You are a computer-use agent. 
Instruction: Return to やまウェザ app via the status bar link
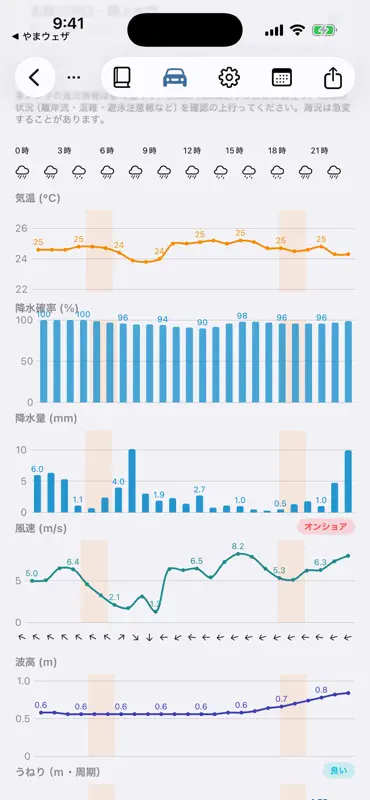[40, 37]
